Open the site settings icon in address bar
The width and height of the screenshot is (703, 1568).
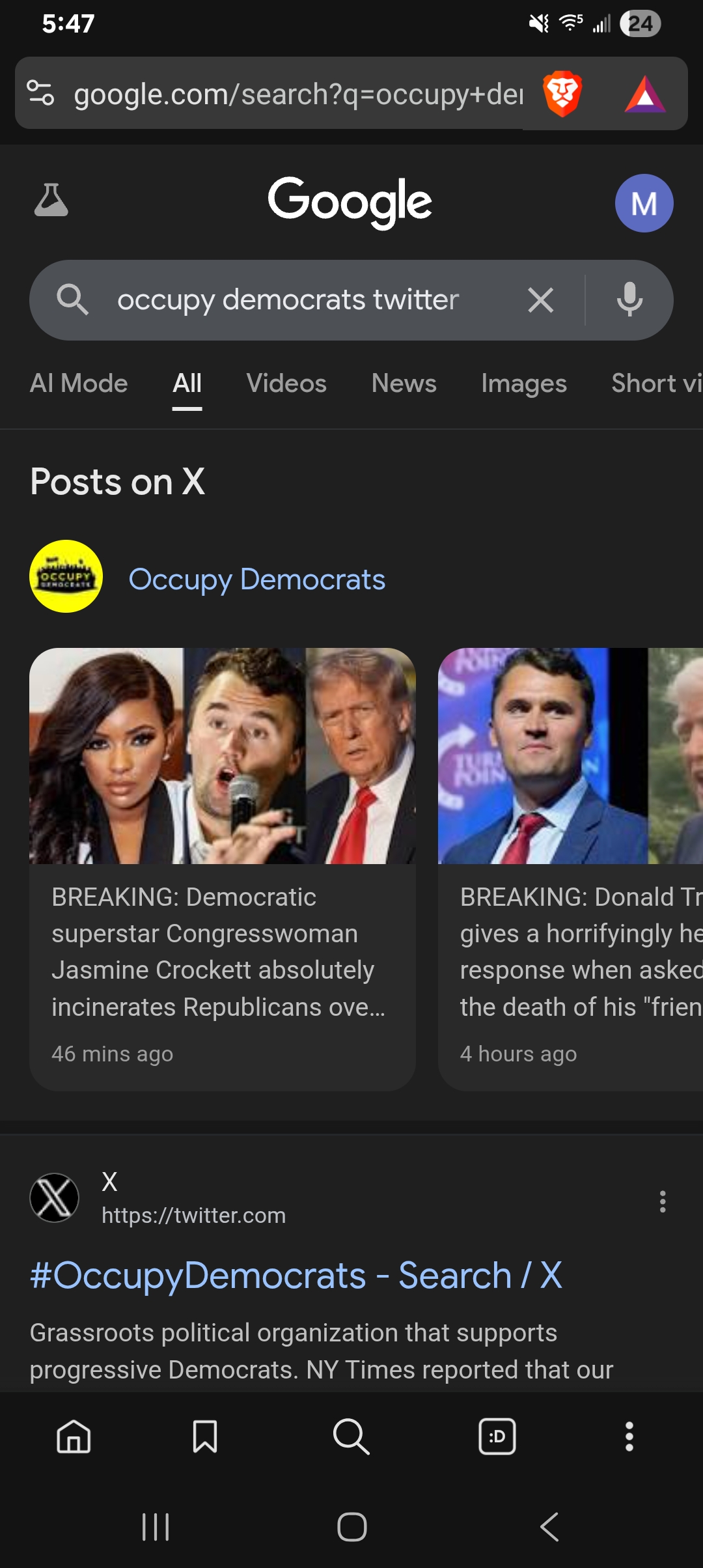[x=41, y=93]
